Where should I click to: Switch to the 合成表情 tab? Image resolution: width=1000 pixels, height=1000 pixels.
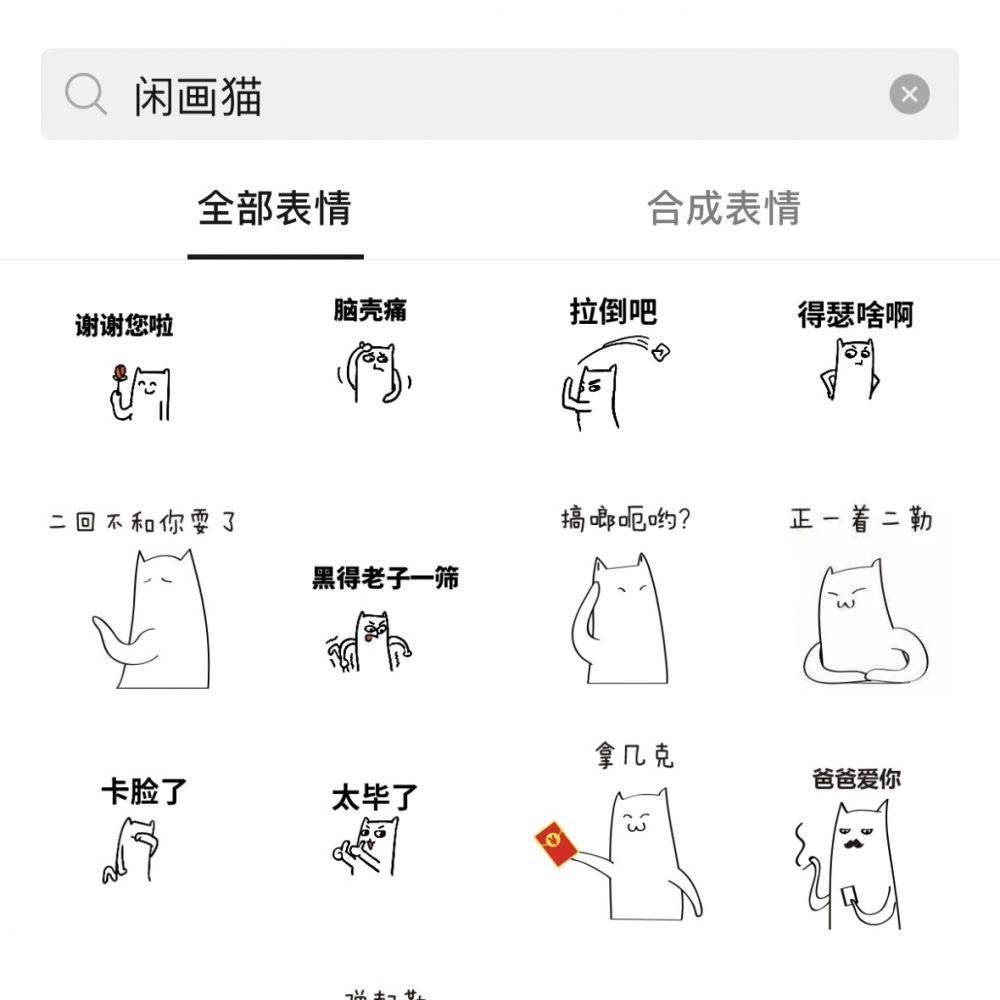[724, 209]
